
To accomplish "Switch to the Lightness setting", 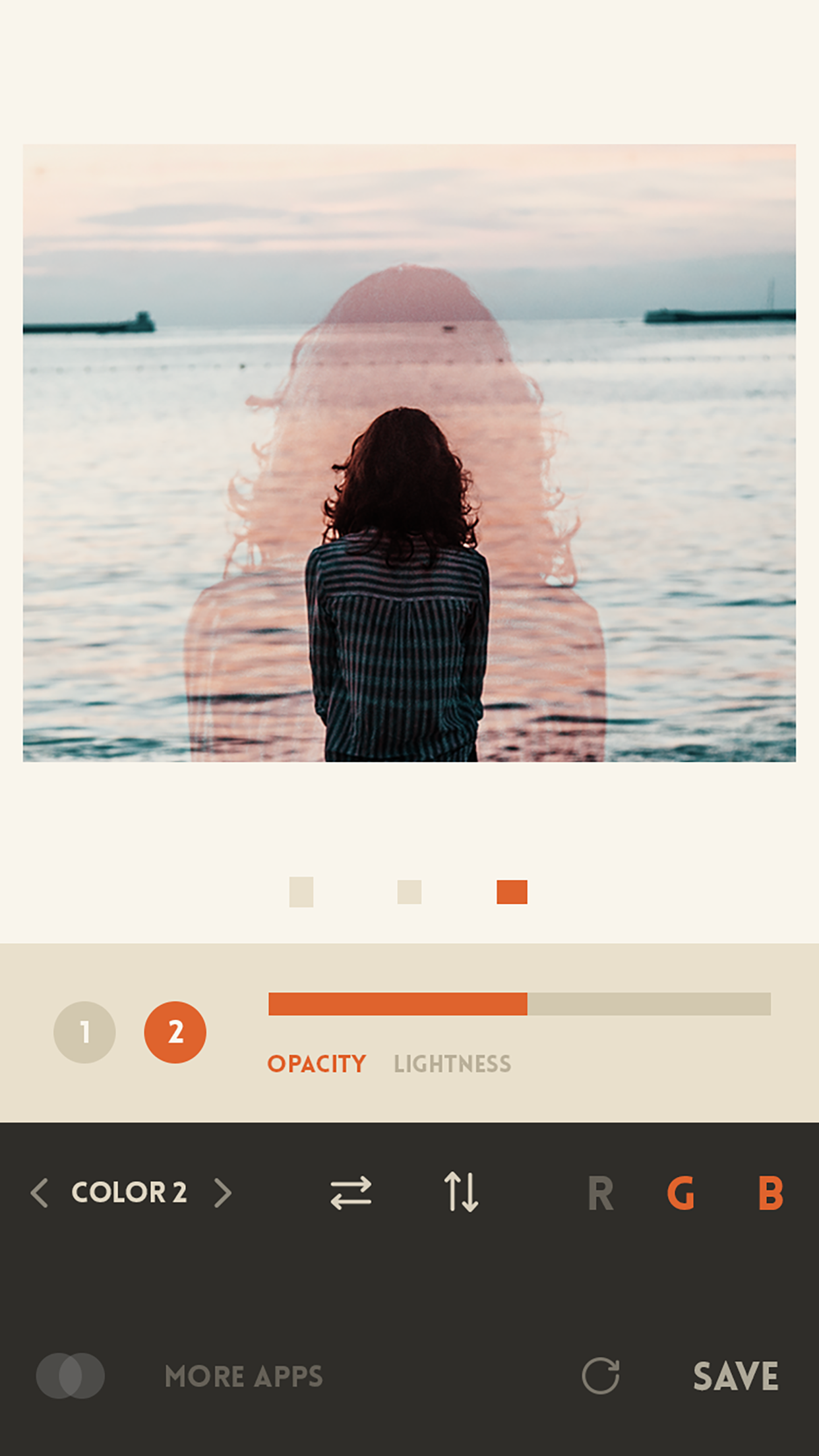I will coord(452,1064).
